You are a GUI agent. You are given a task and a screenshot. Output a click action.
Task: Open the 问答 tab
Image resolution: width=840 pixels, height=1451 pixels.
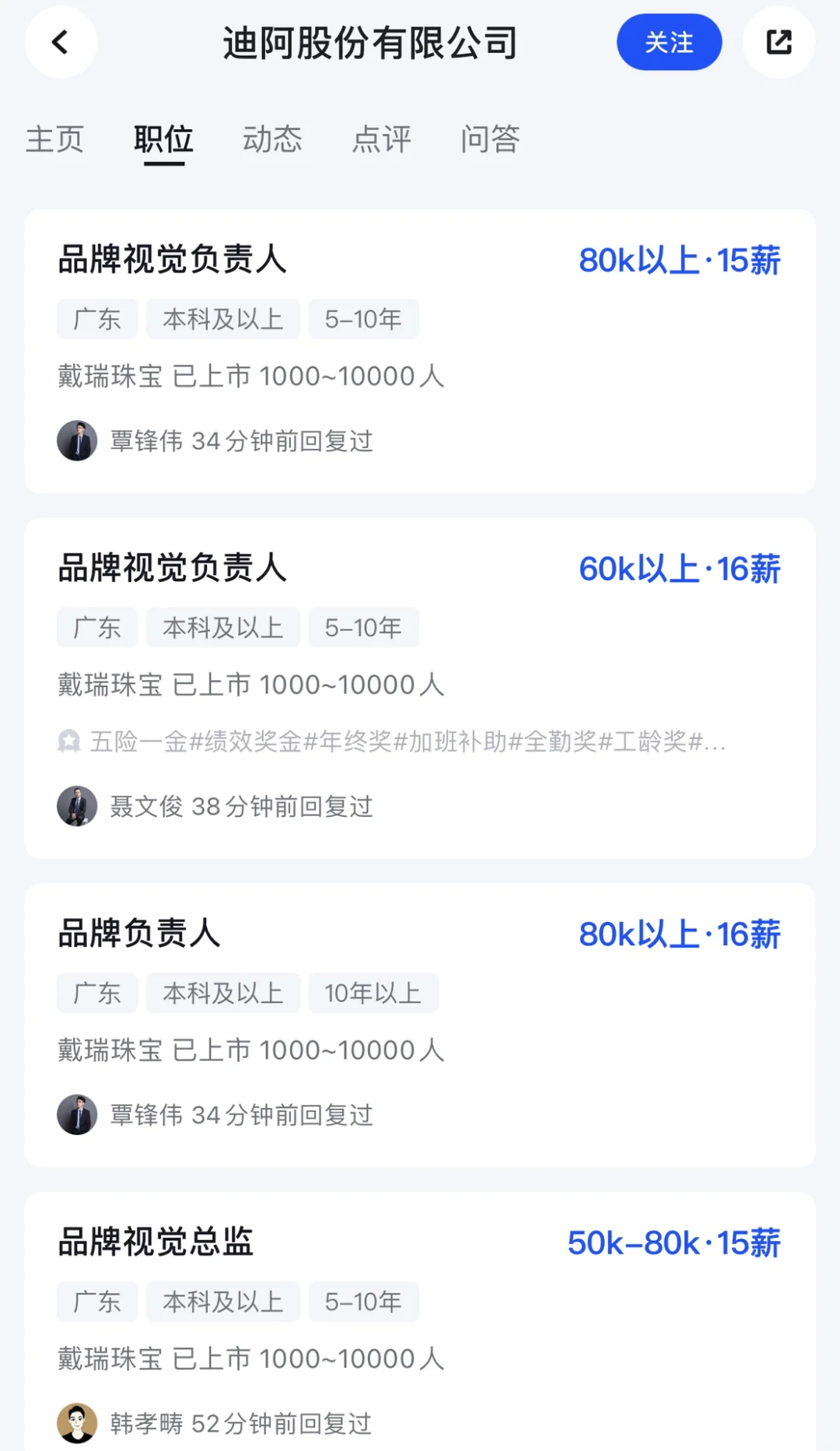(490, 139)
